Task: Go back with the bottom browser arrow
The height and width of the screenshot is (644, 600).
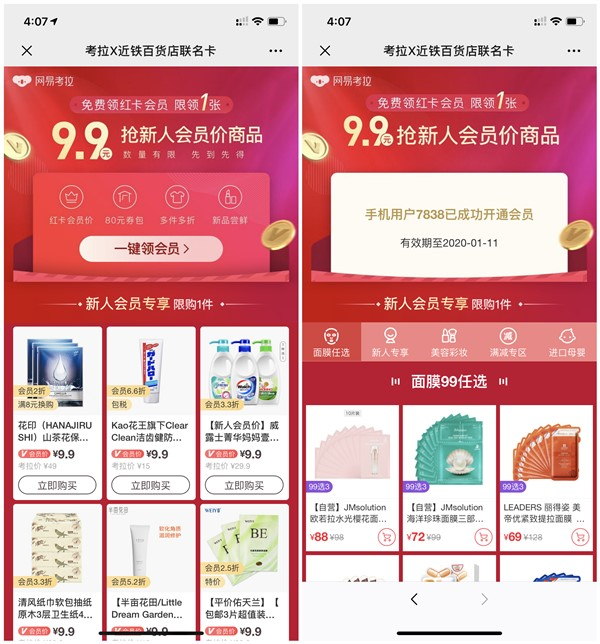Action: coord(414,599)
